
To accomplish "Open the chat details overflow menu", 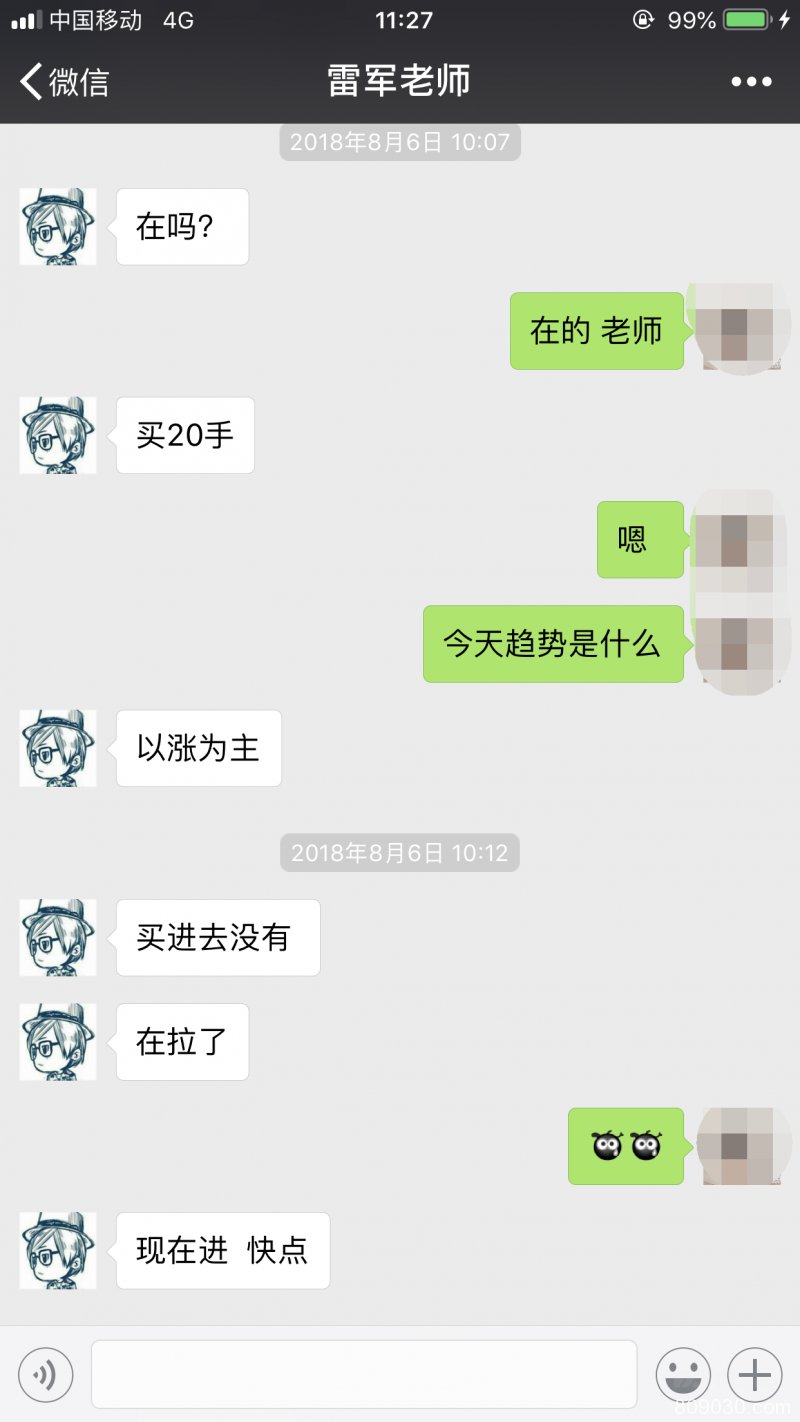I will (x=751, y=82).
